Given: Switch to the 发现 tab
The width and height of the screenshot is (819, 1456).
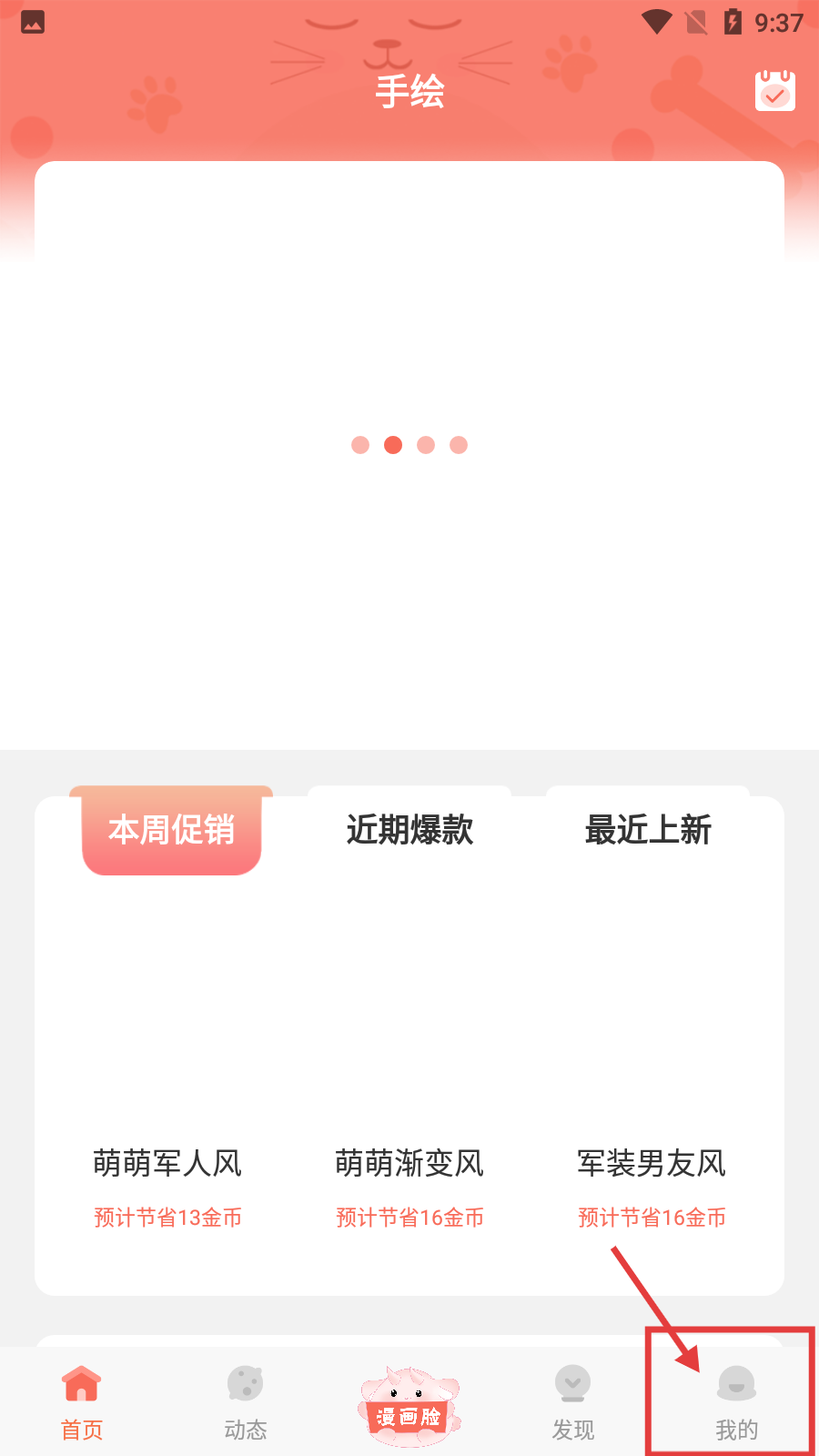Looking at the screenshot, I should pyautogui.click(x=573, y=1402).
